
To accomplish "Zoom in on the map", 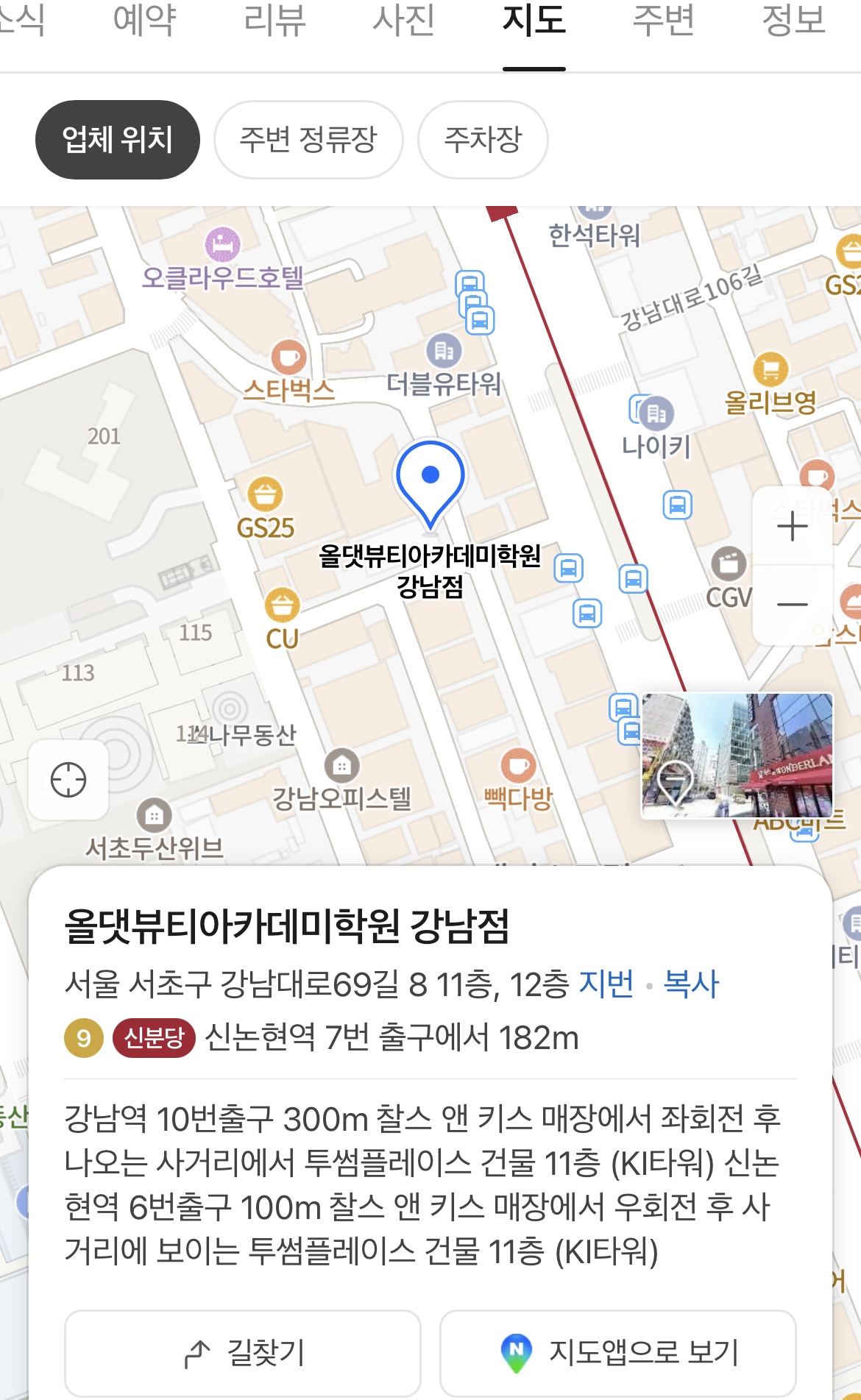I will pos(793,527).
